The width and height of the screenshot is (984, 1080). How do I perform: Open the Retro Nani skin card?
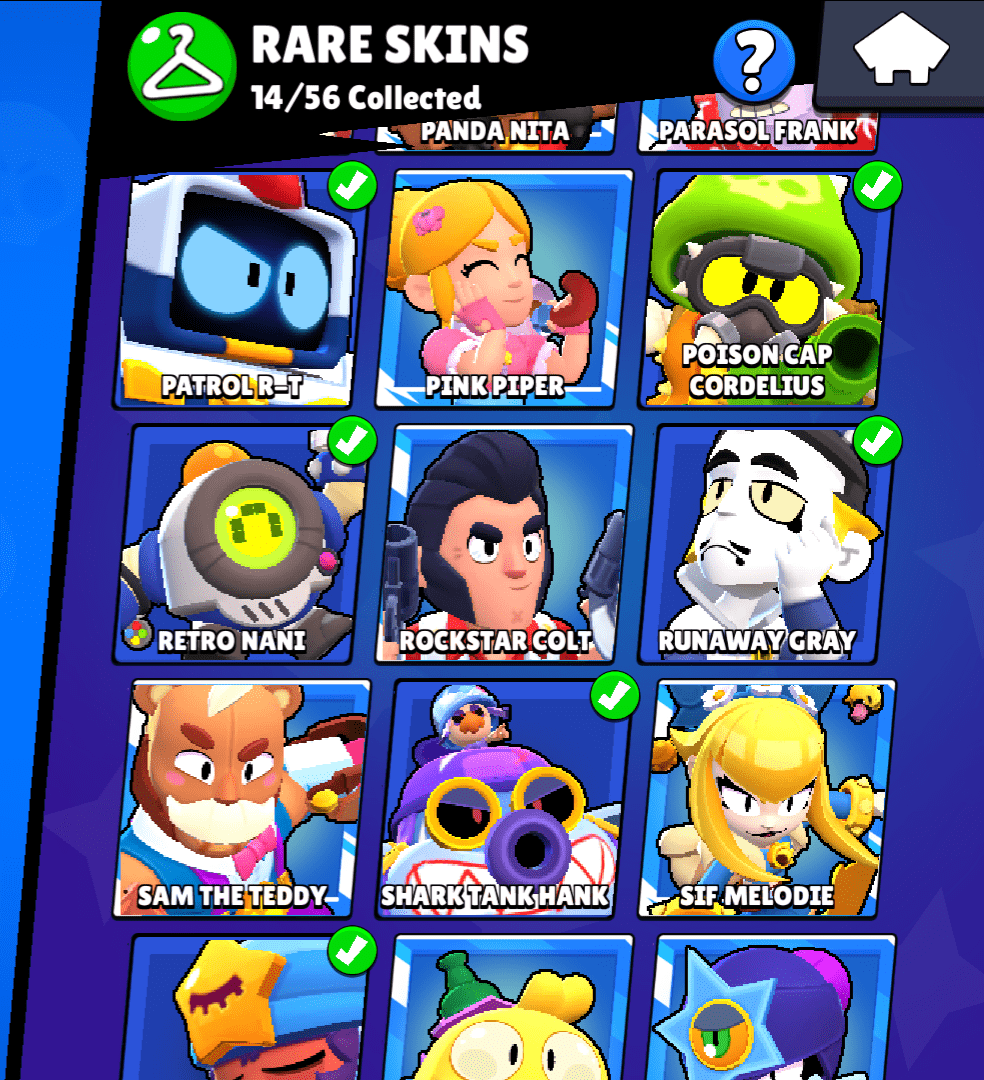point(240,543)
